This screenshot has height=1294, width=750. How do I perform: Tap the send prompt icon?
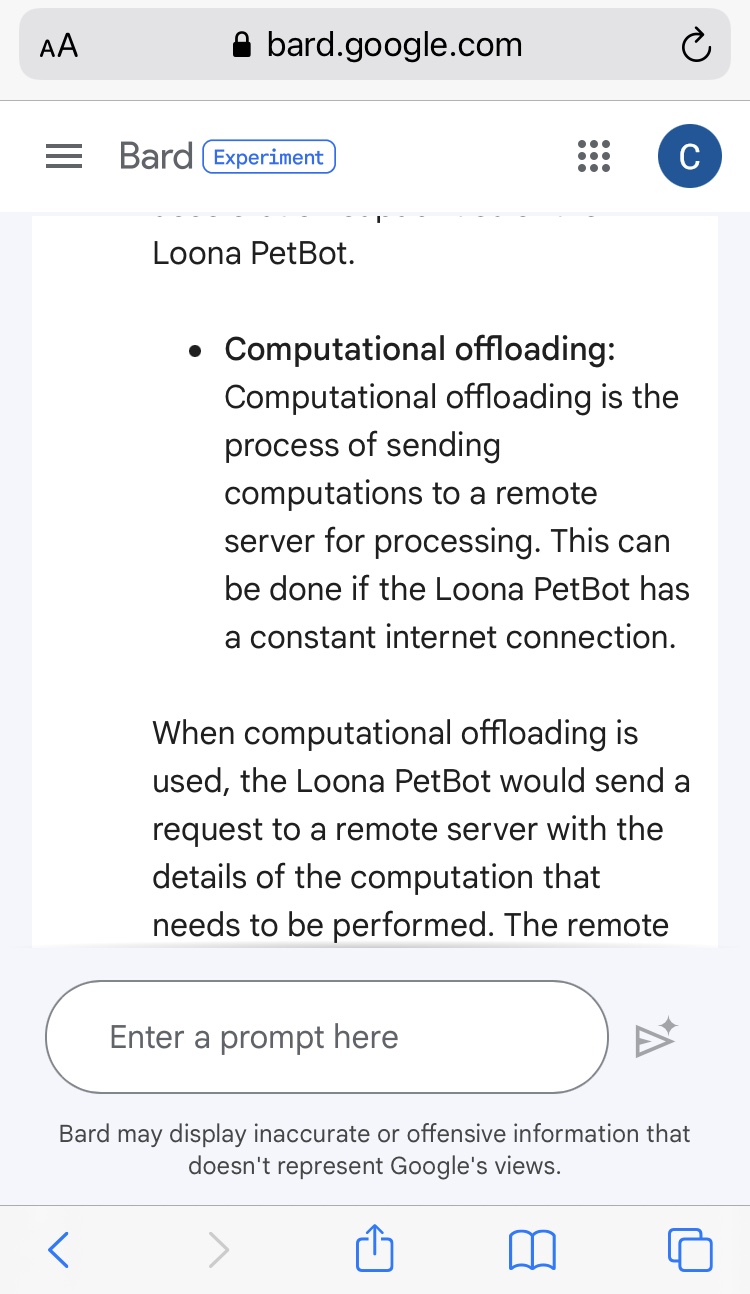(656, 1038)
